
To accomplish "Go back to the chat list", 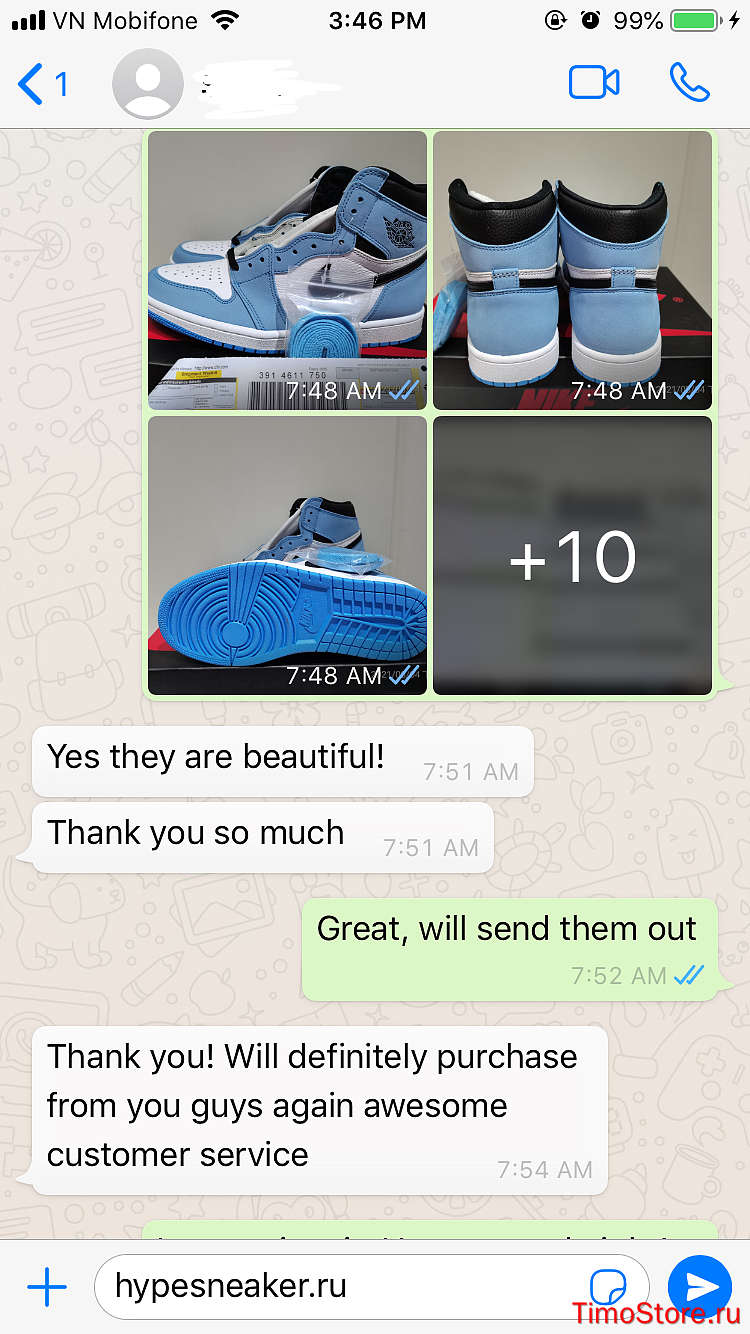I will coord(42,84).
